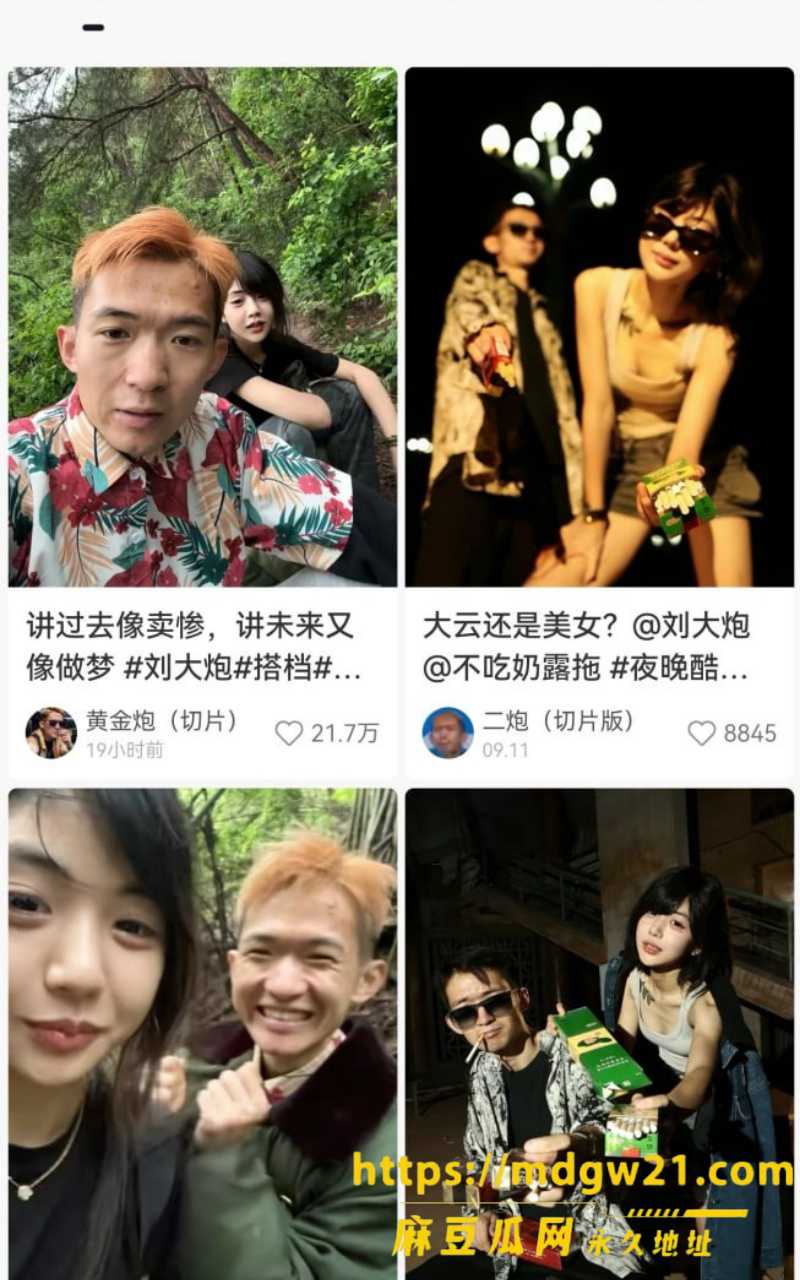The height and width of the screenshot is (1280, 800).
Task: Open the night photo post with cigarette boxes
Action: coord(599,1034)
